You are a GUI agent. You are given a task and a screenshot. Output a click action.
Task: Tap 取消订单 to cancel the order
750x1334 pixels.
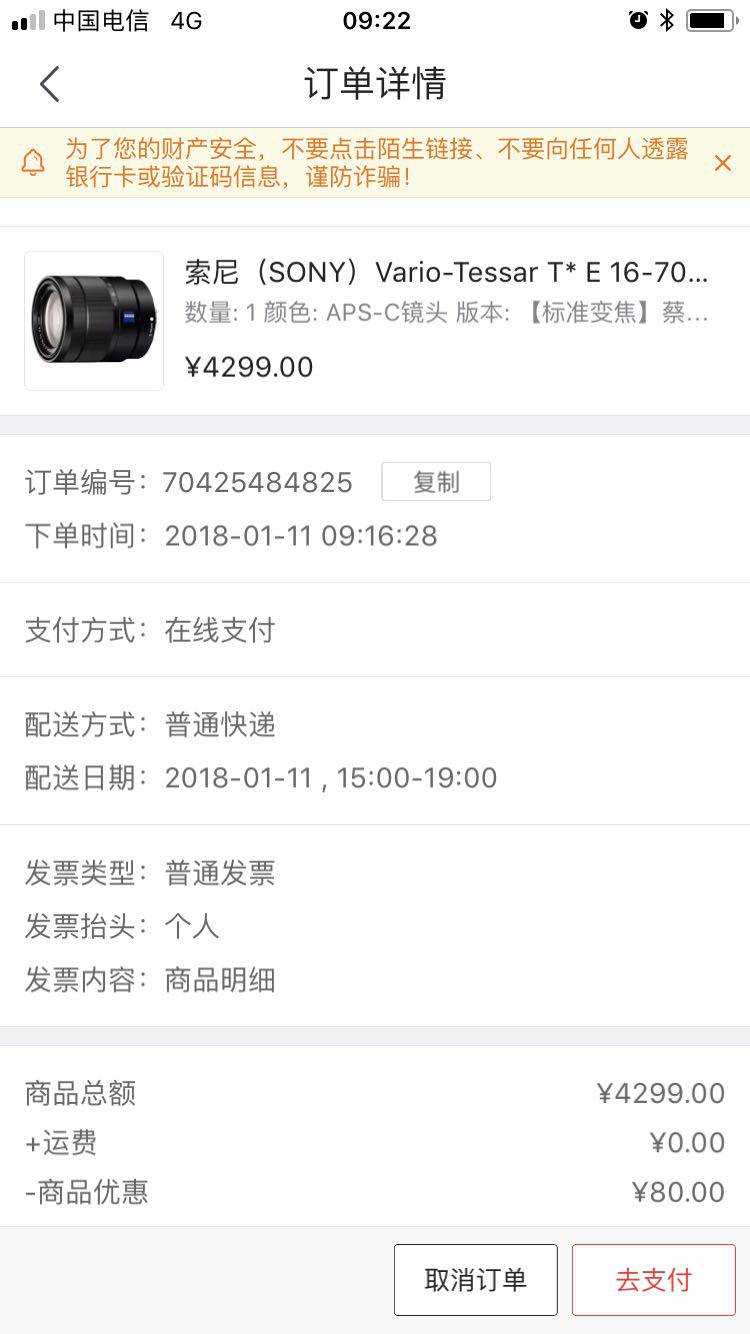click(475, 1279)
